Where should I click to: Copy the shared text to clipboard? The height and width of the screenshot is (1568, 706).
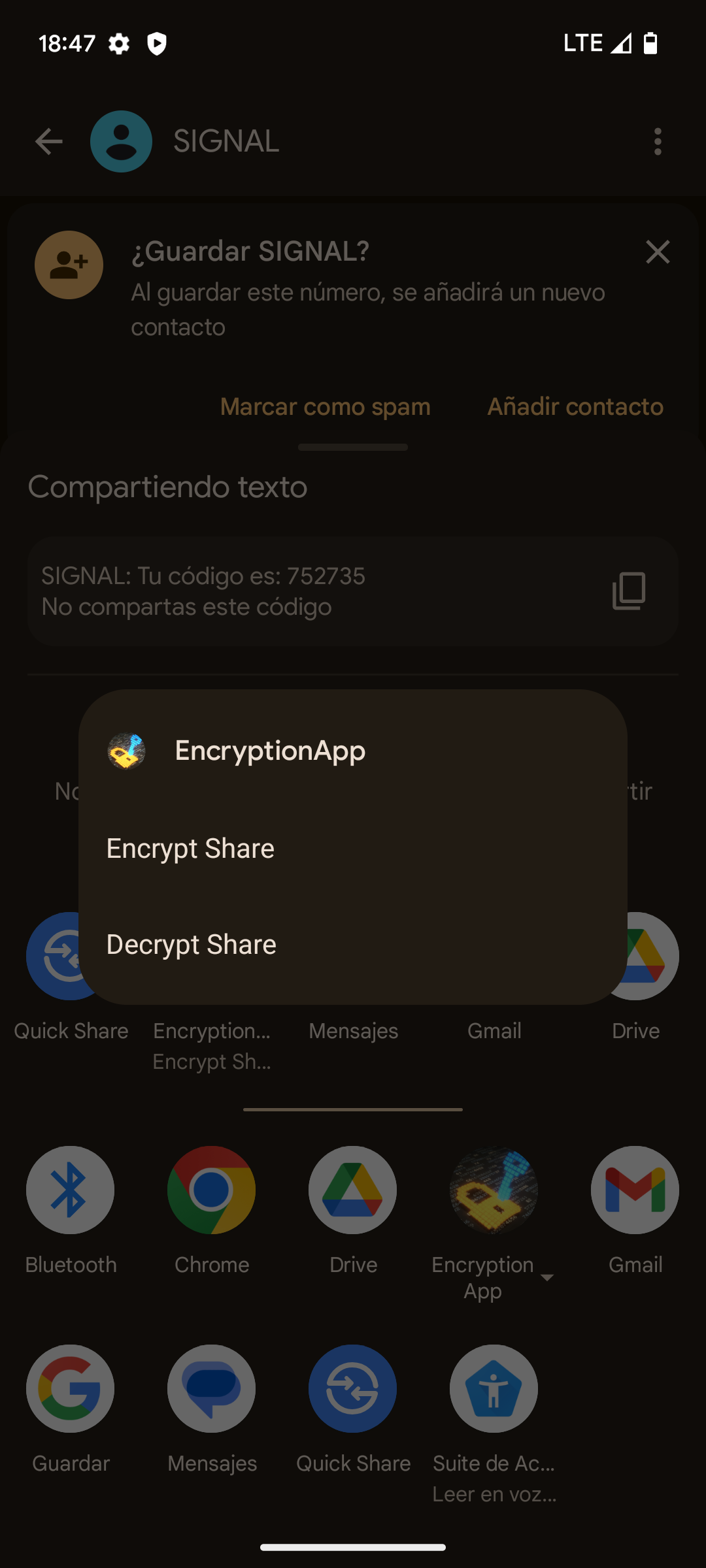coord(629,591)
